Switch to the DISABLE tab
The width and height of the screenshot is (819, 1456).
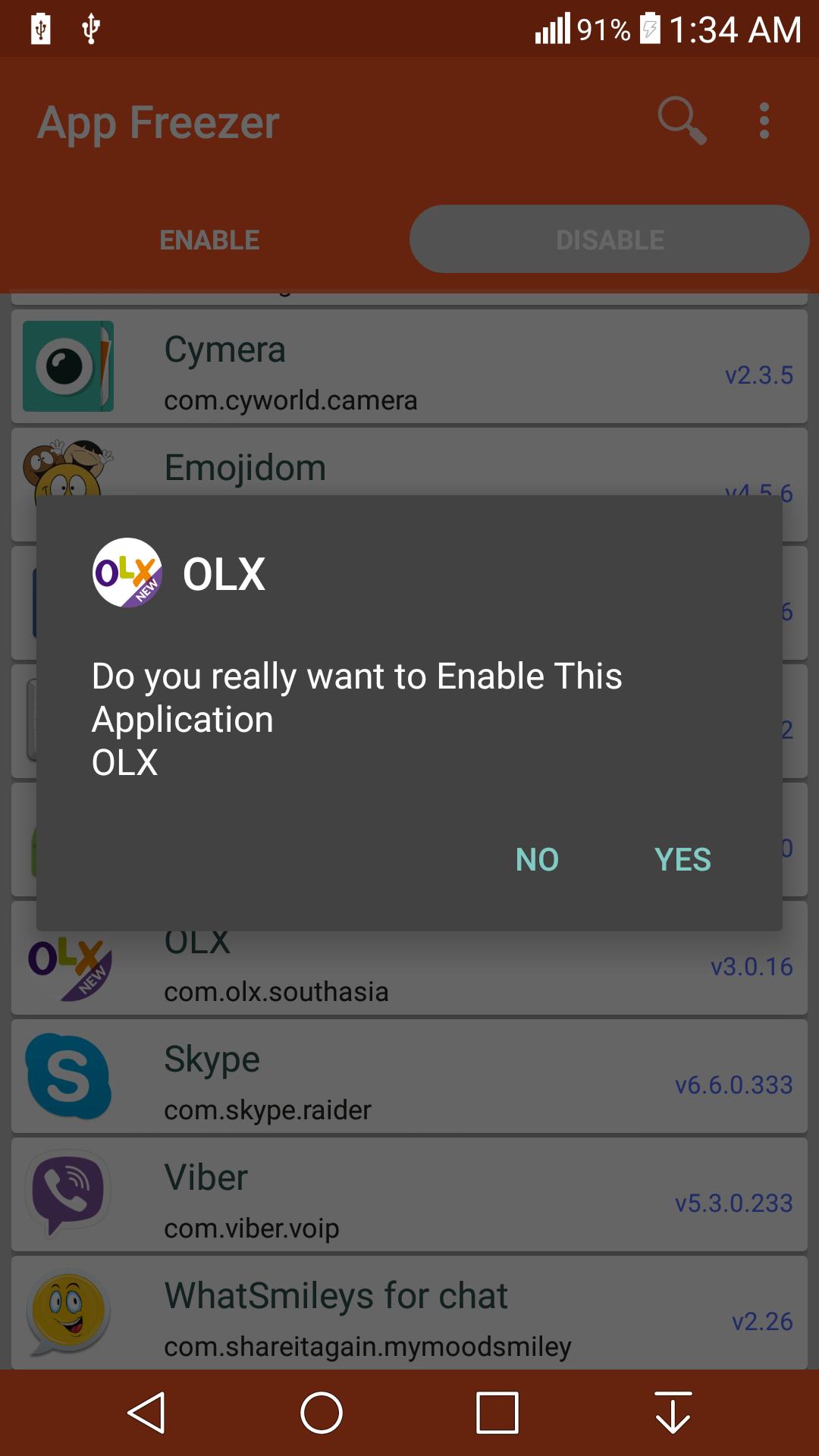(610, 240)
